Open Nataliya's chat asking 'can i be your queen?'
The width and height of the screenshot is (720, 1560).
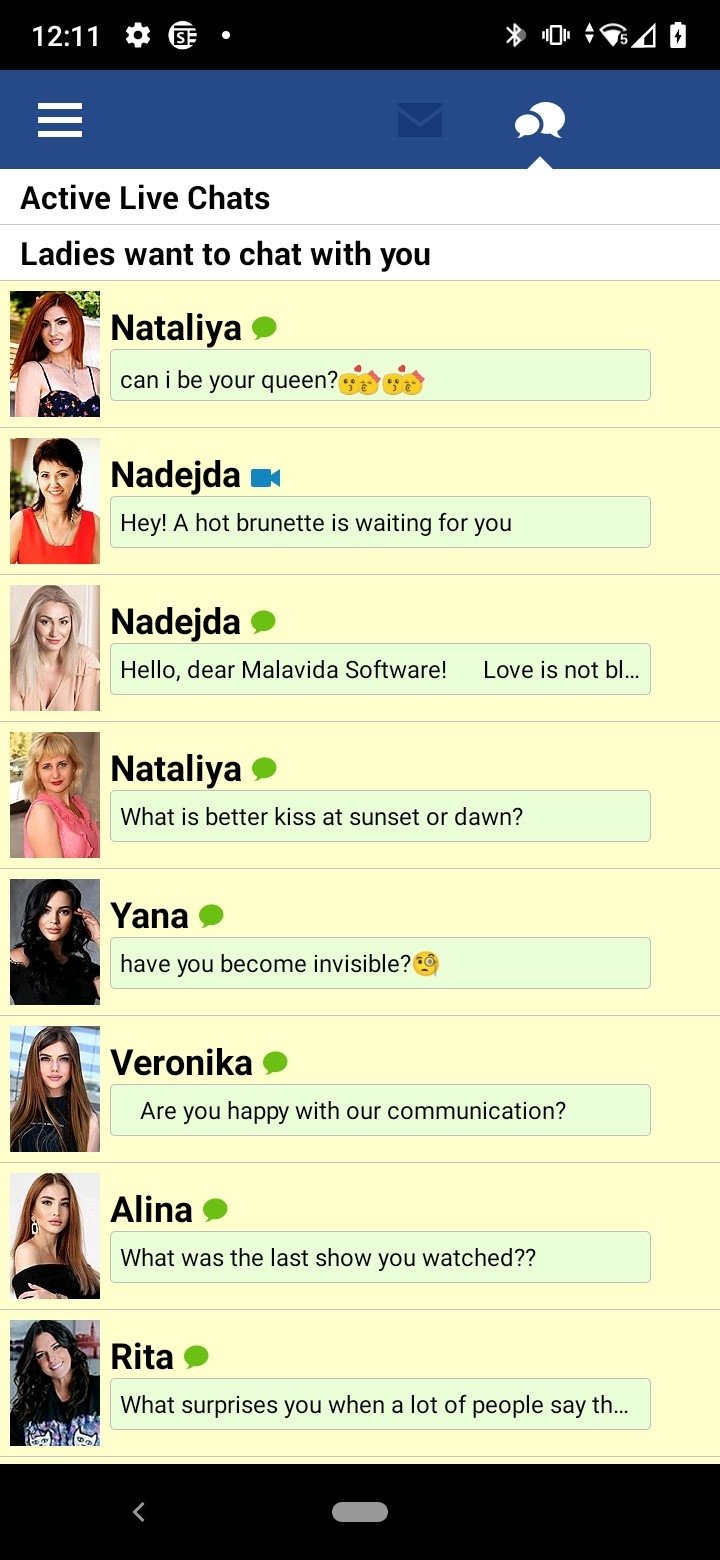click(360, 354)
